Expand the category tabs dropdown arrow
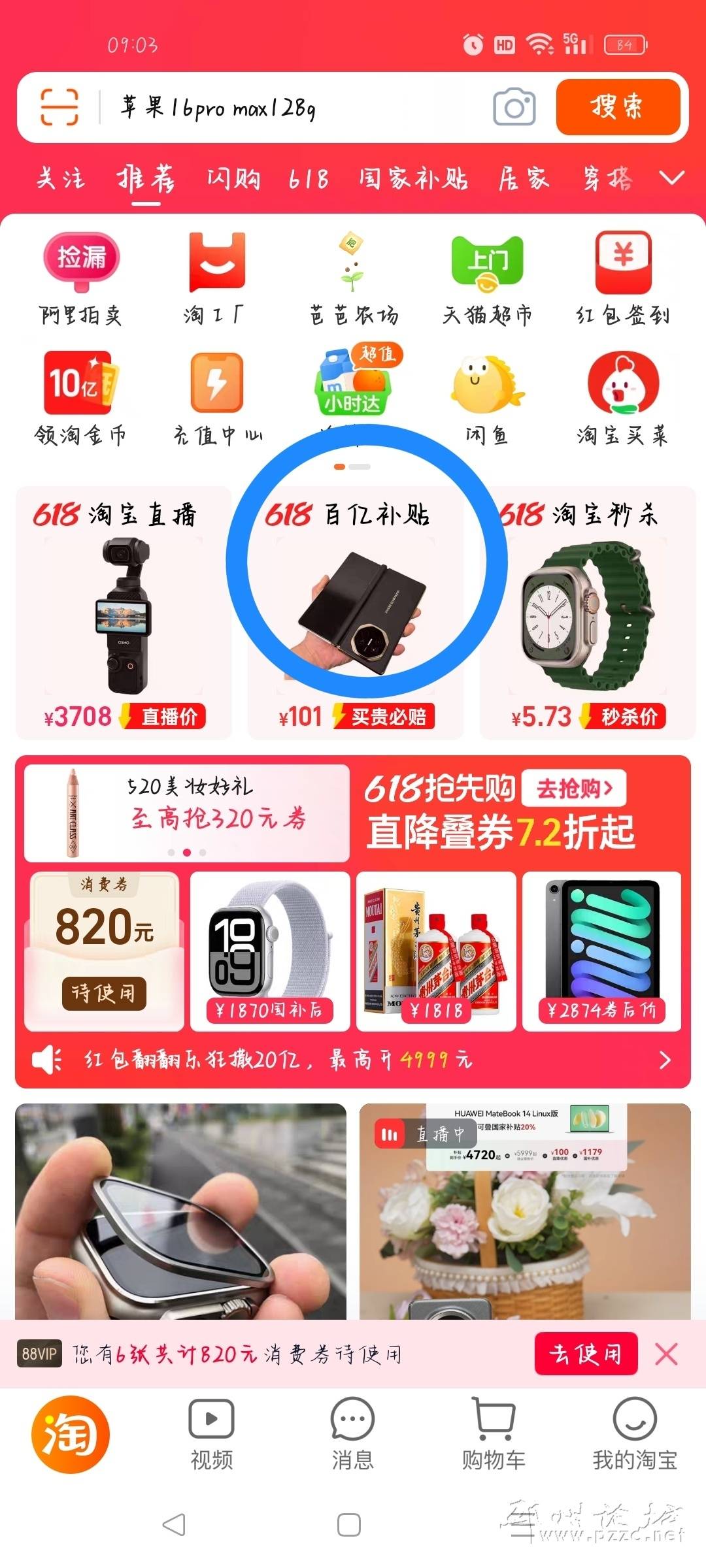Image resolution: width=706 pixels, height=1568 pixels. click(671, 178)
